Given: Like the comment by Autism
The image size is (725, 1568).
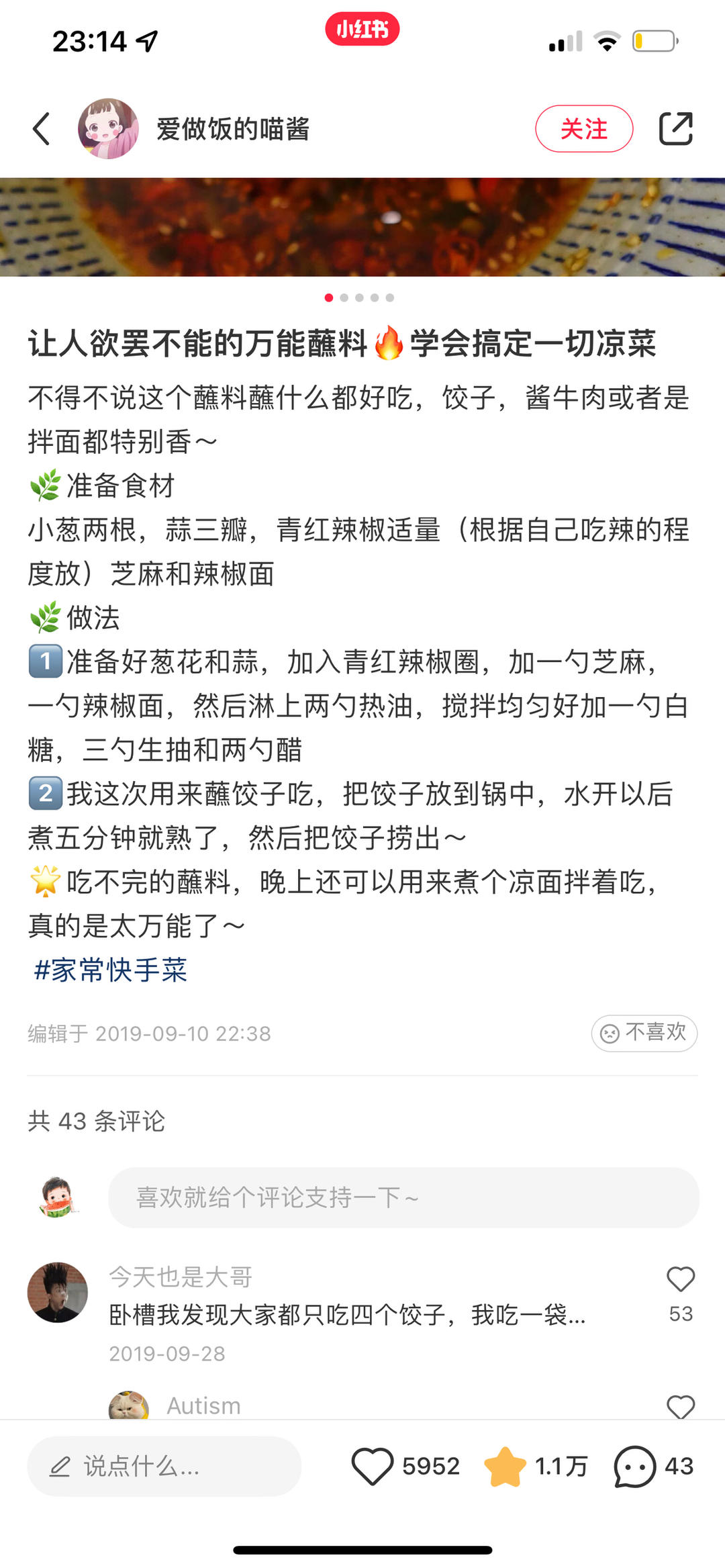Looking at the screenshot, I should [680, 1406].
